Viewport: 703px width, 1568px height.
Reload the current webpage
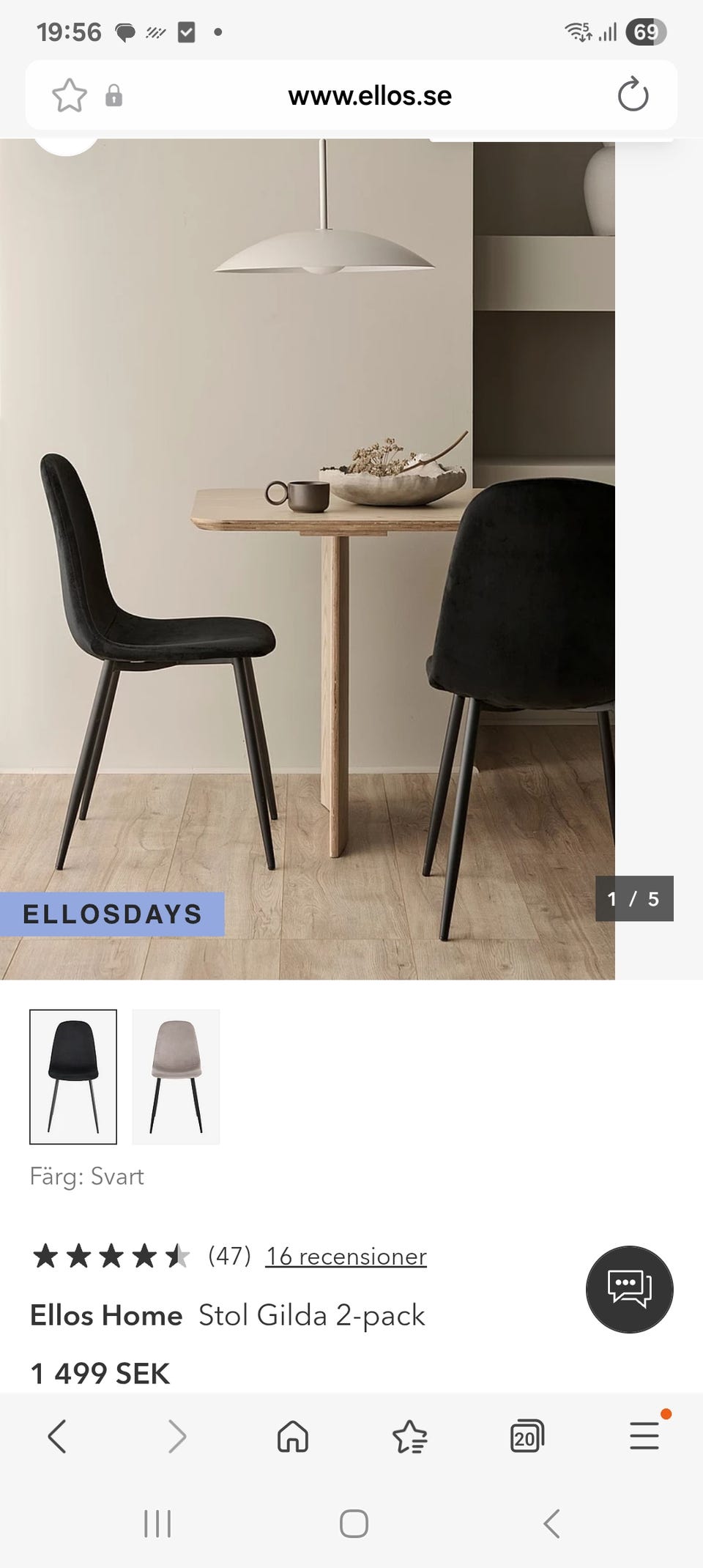(634, 95)
